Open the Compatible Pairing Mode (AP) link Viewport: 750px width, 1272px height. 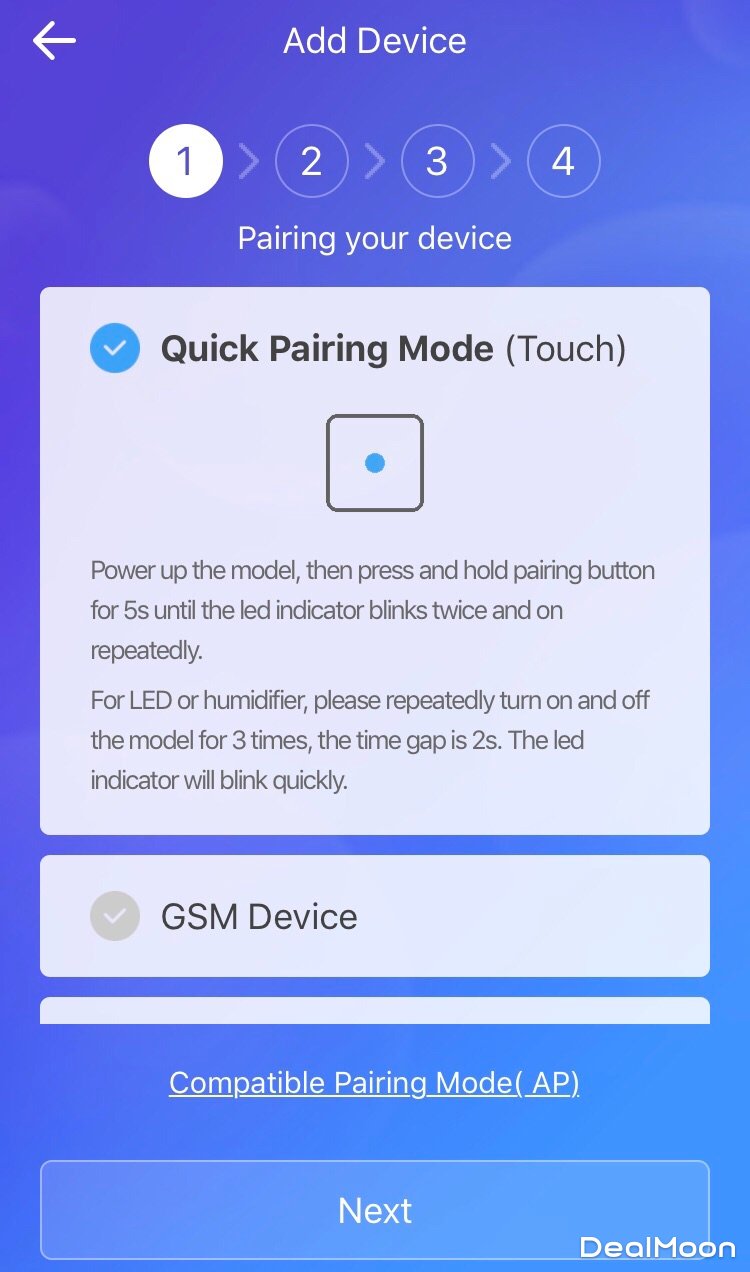(374, 1083)
